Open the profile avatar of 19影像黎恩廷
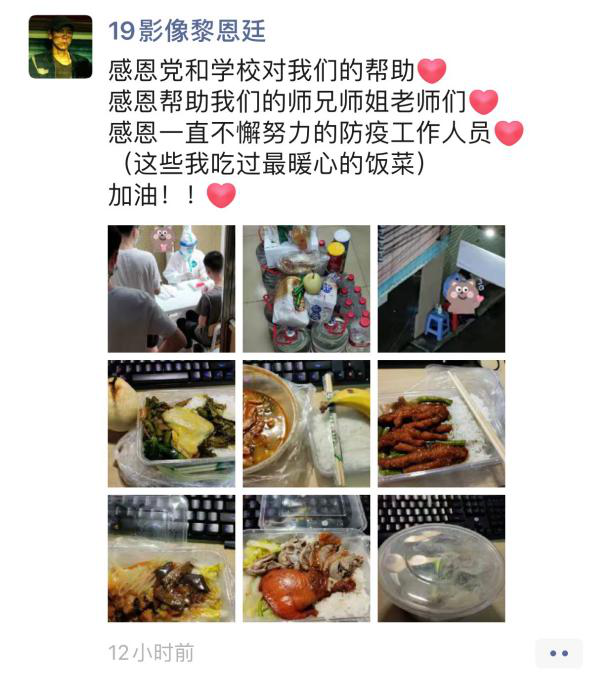Screen dimensions: 614x684 pyautogui.click(x=60, y=46)
